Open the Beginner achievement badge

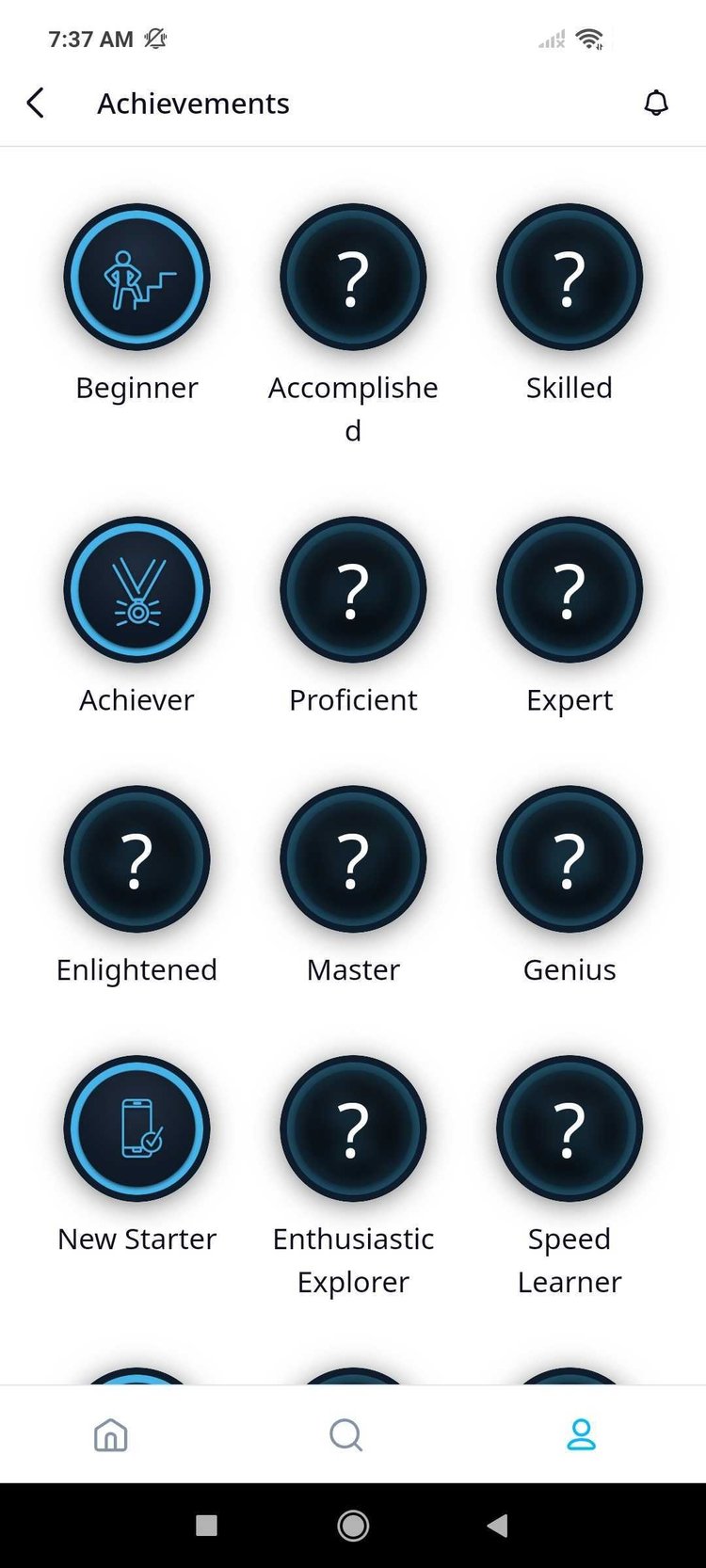click(x=136, y=276)
